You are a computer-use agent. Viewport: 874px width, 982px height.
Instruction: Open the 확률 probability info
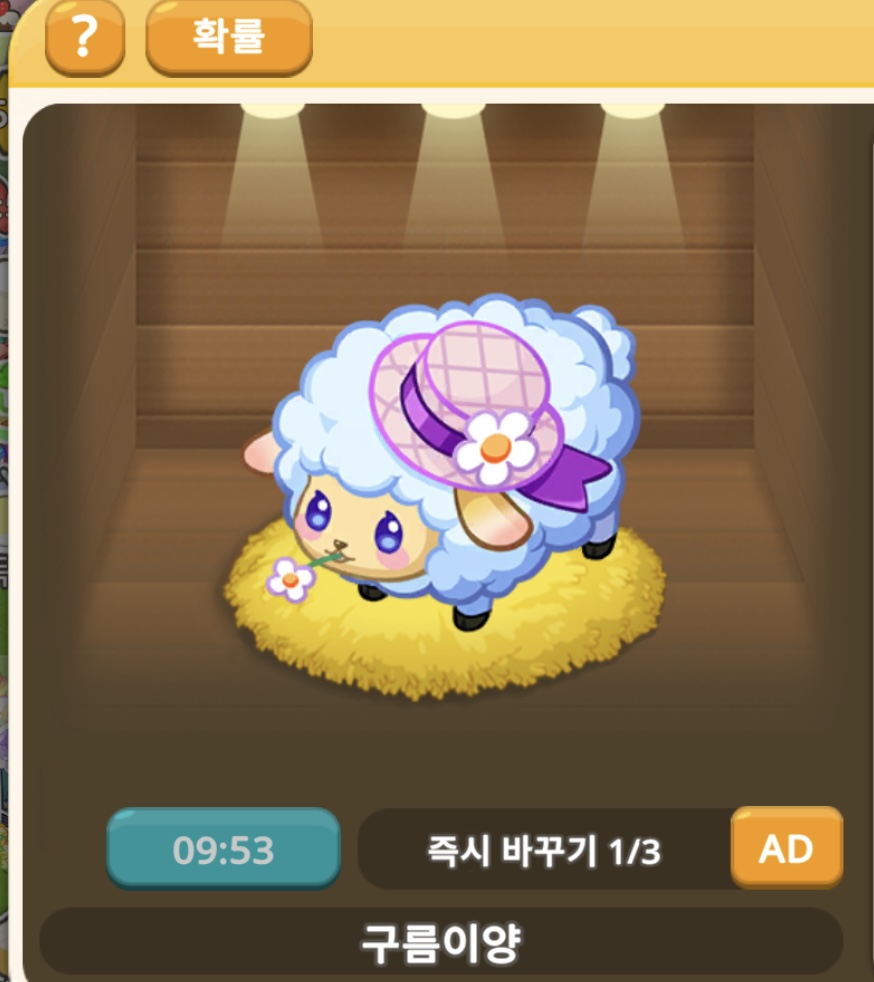229,36
